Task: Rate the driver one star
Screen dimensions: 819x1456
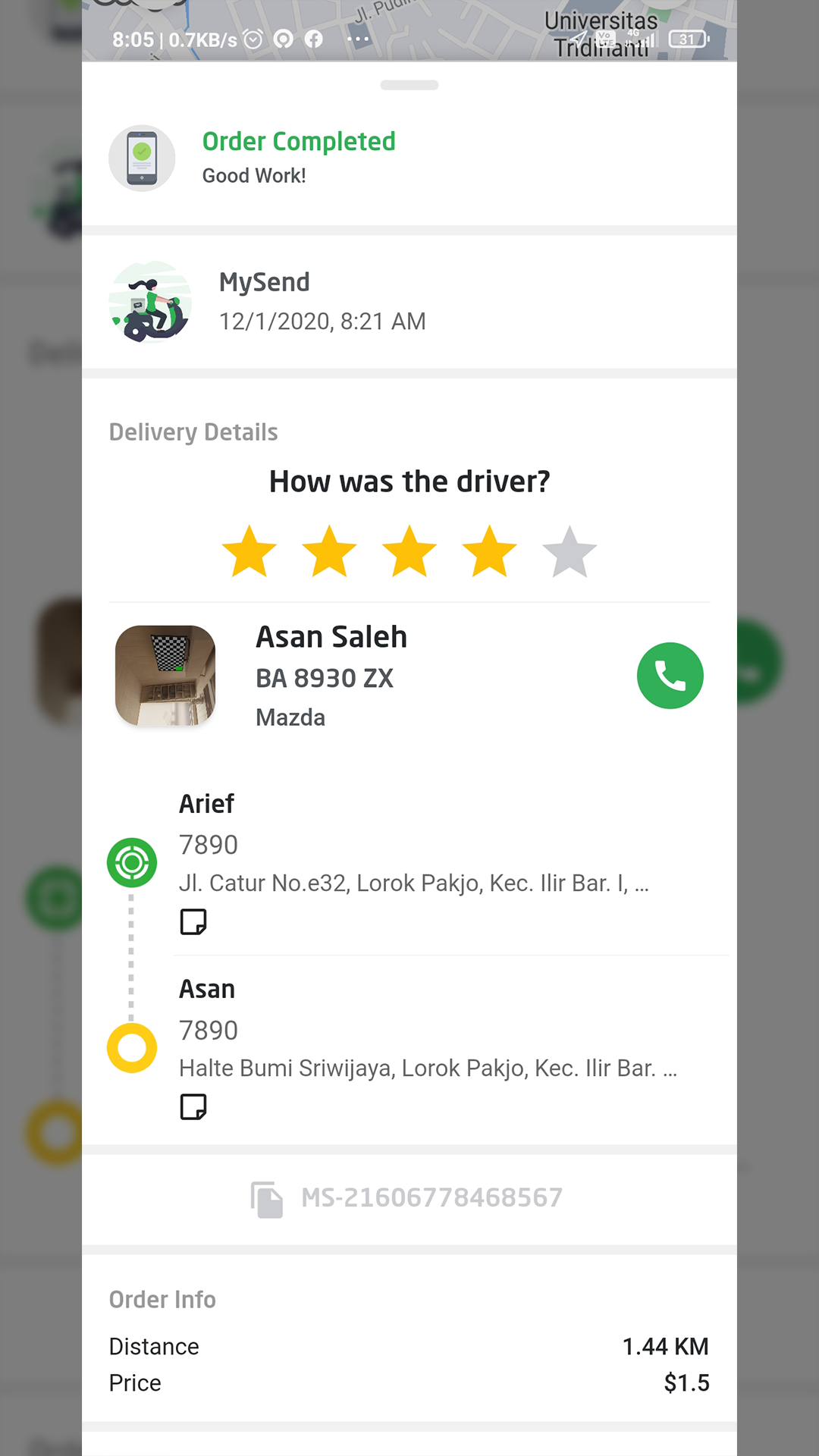Action: click(x=249, y=552)
